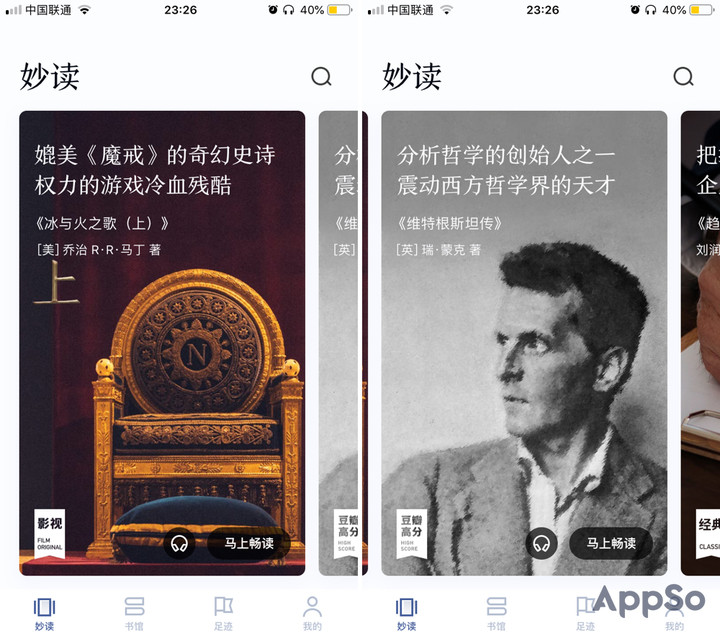Go to 书馆 tab below 维特根斯坦传 card
The width and height of the screenshot is (720, 636).
point(496,613)
